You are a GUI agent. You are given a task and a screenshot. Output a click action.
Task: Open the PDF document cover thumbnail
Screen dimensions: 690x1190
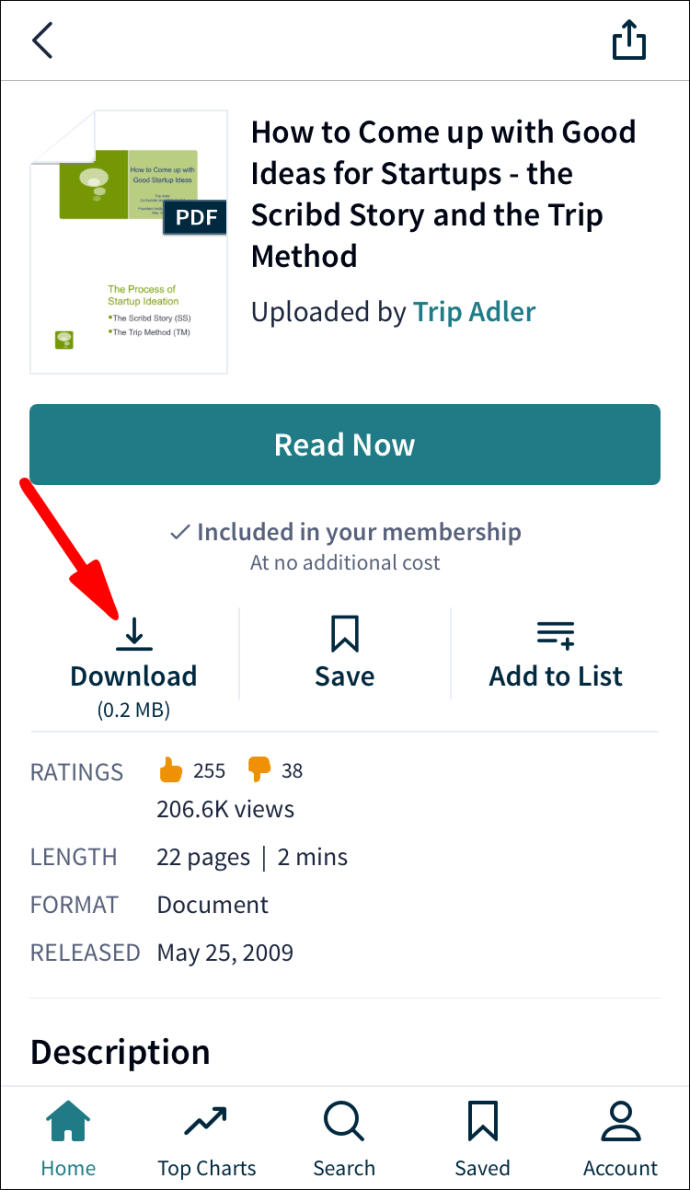coord(128,242)
